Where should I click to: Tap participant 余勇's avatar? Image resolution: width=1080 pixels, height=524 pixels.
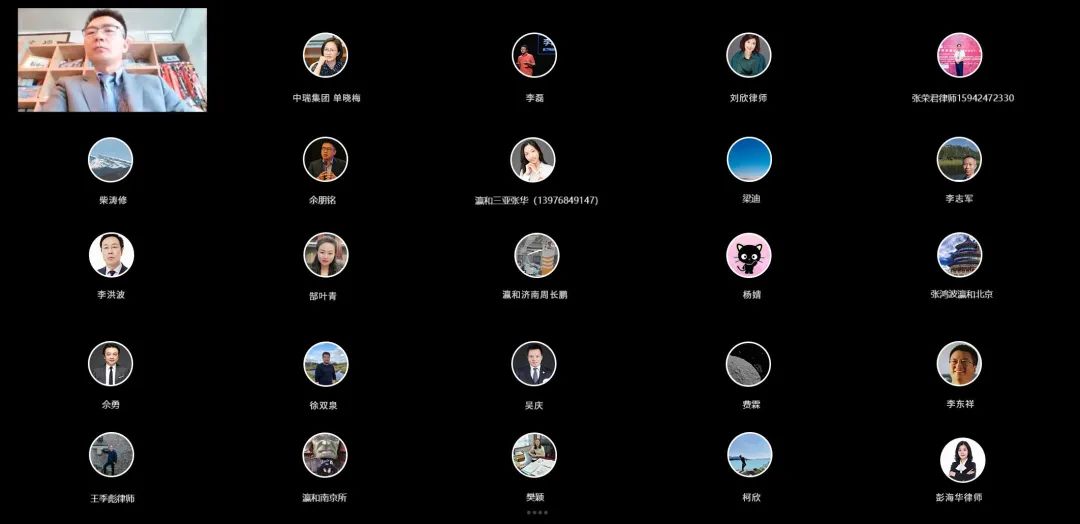coord(110,364)
